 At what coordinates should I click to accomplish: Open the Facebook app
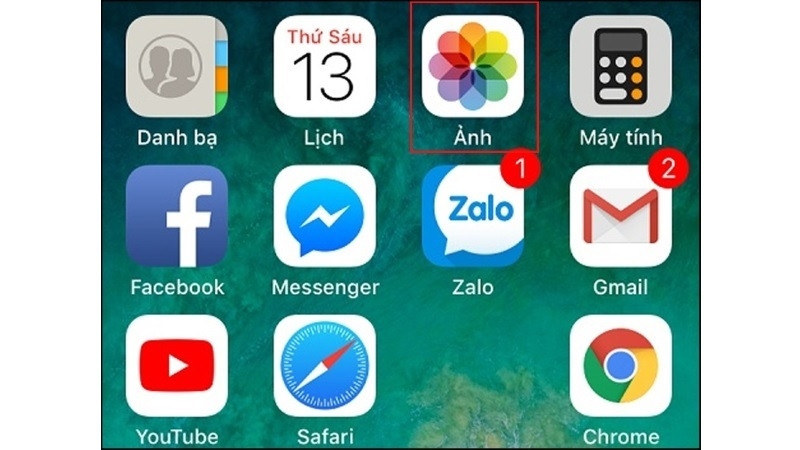pos(177,216)
